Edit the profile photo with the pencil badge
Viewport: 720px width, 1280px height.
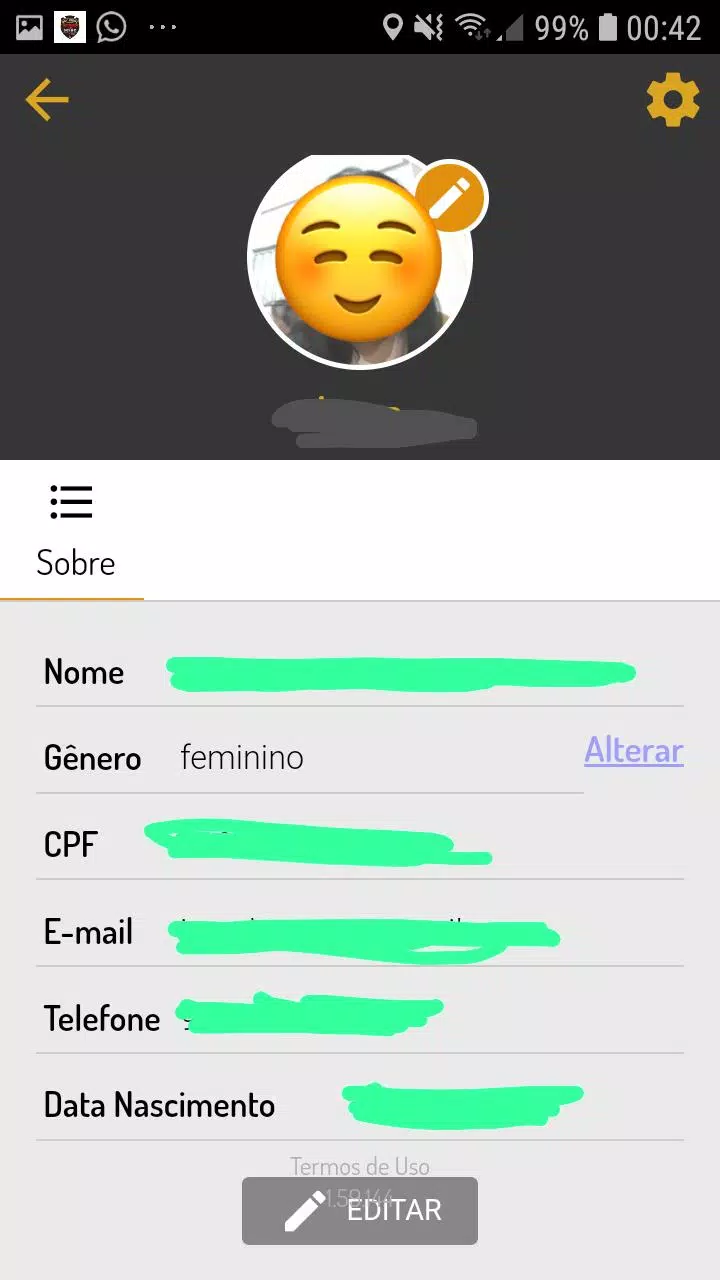coord(450,198)
